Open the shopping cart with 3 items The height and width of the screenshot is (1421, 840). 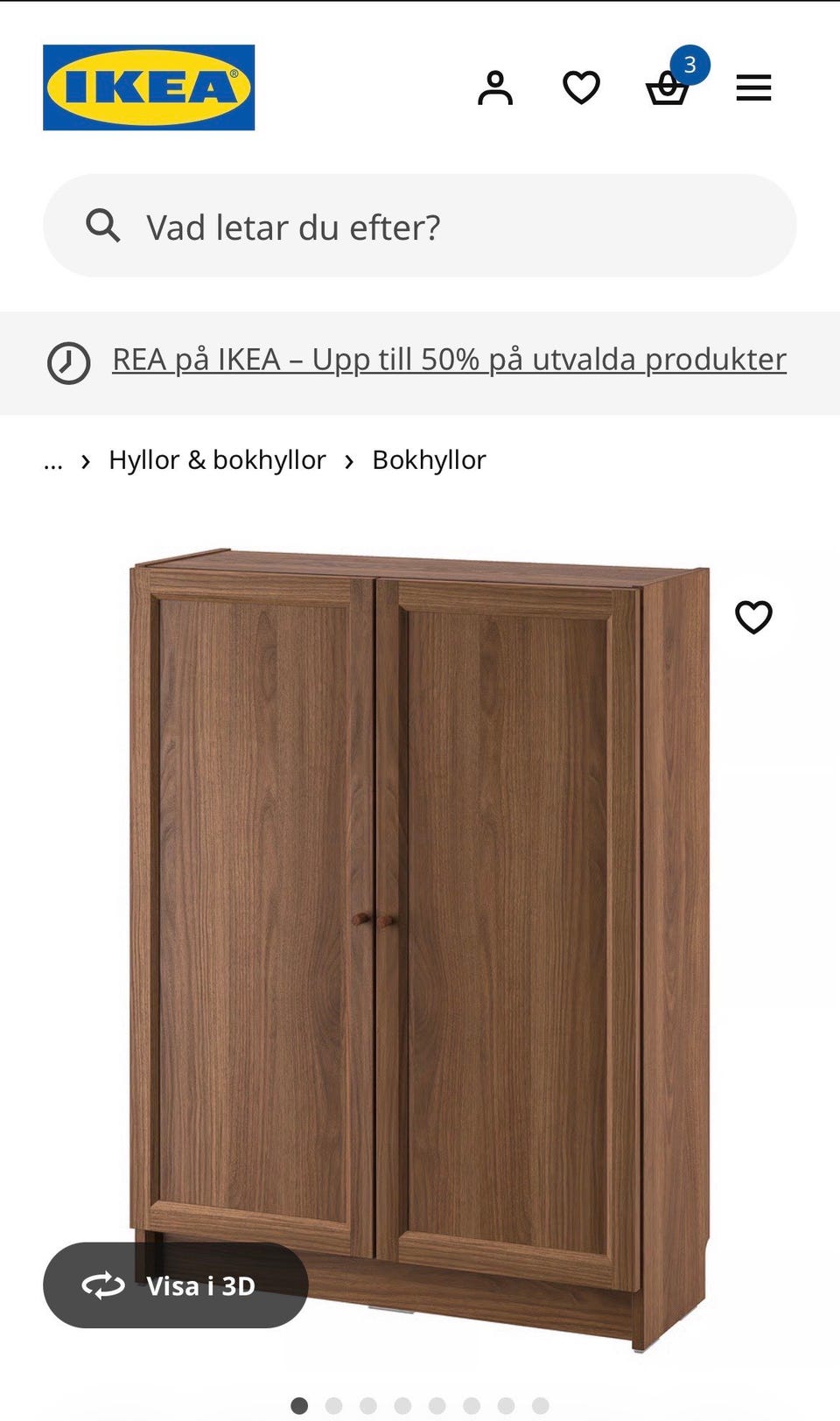[669, 87]
